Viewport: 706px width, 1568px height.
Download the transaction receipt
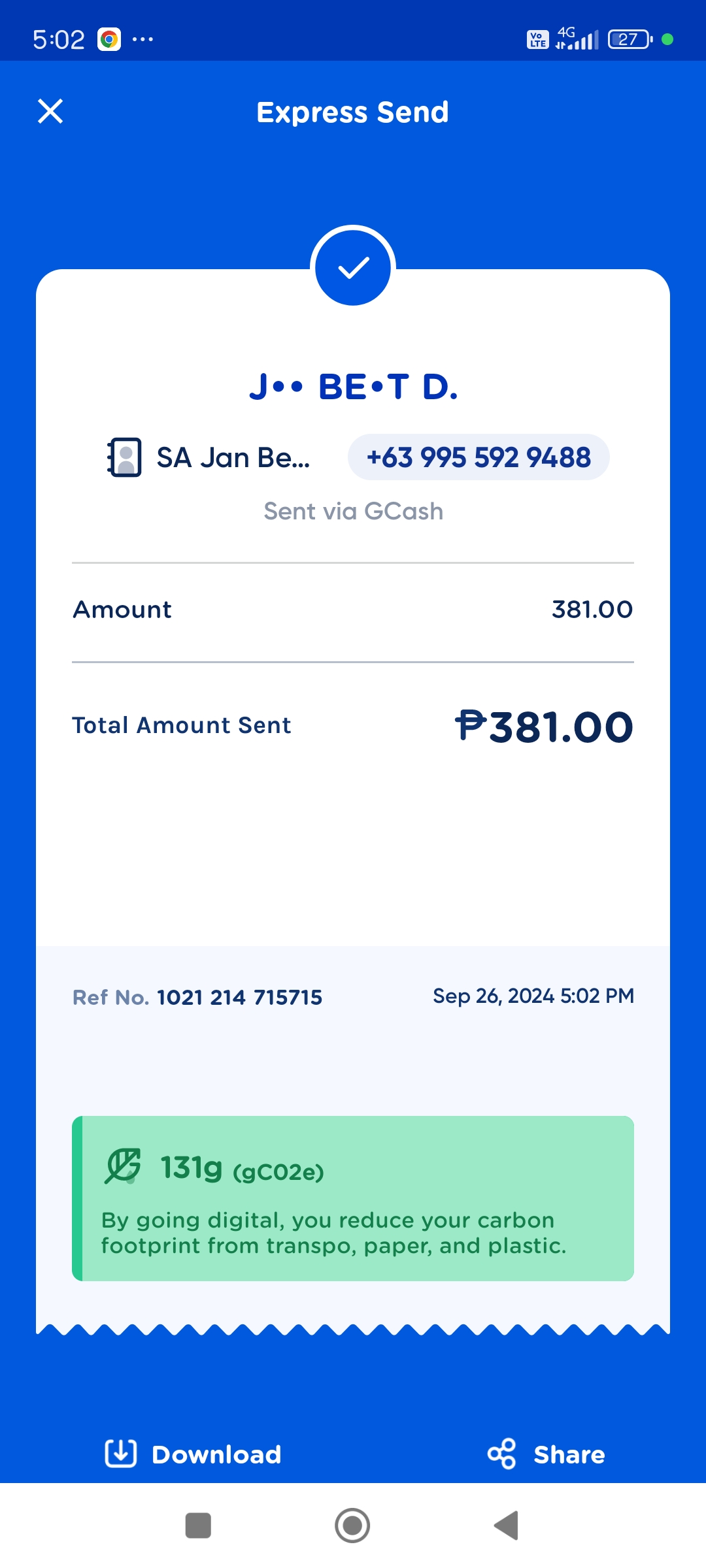[193, 1454]
